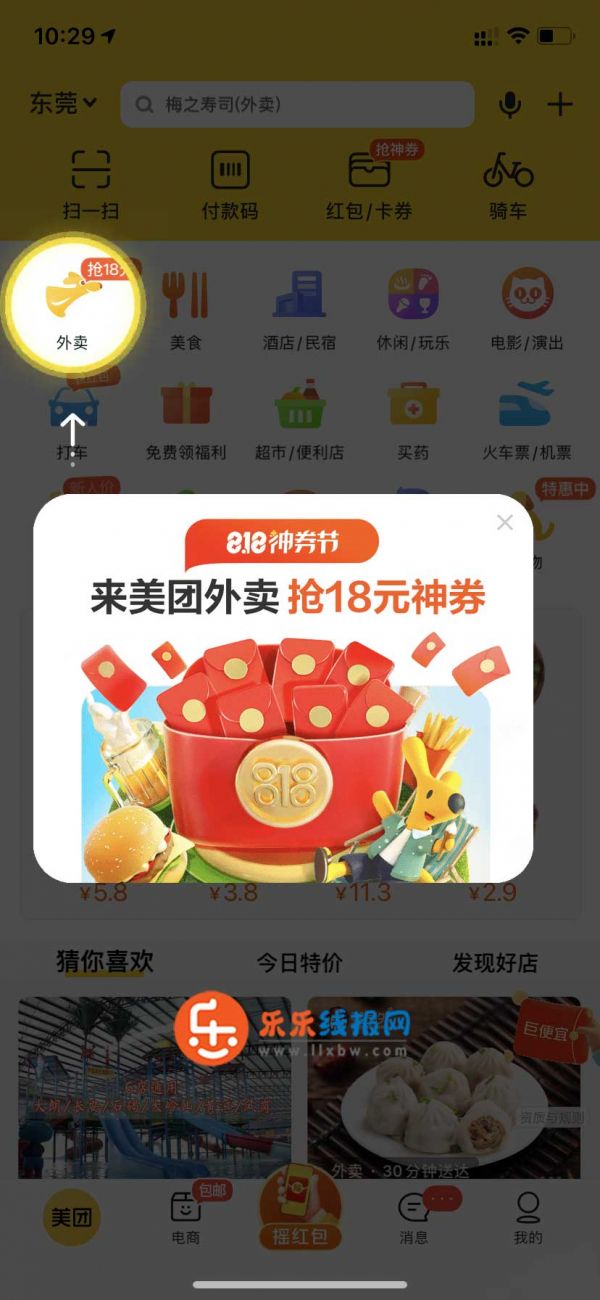Image resolution: width=600 pixels, height=1300 pixels.
Task: Open 扫一扫 scanner
Action: coord(91,184)
